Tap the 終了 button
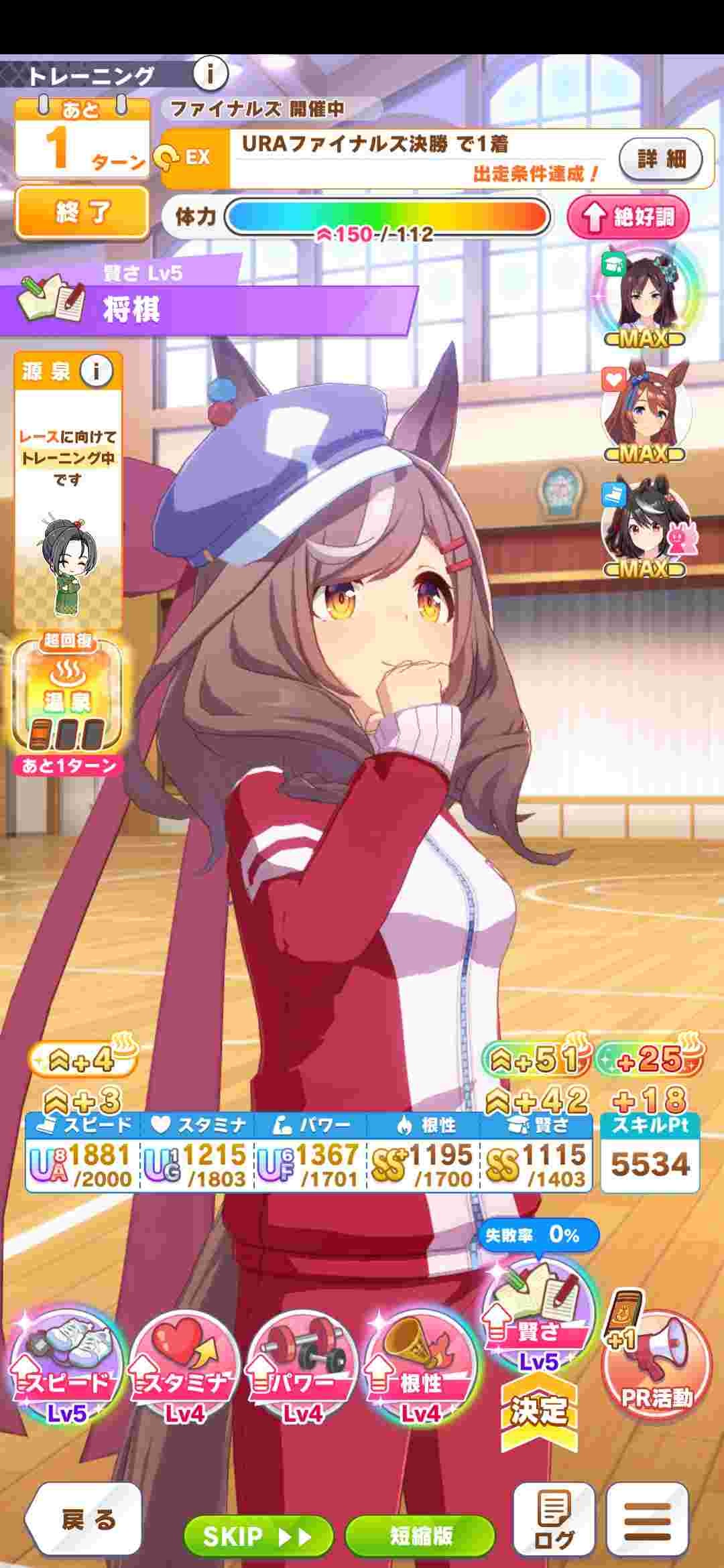The width and height of the screenshot is (724, 1568). 82,212
